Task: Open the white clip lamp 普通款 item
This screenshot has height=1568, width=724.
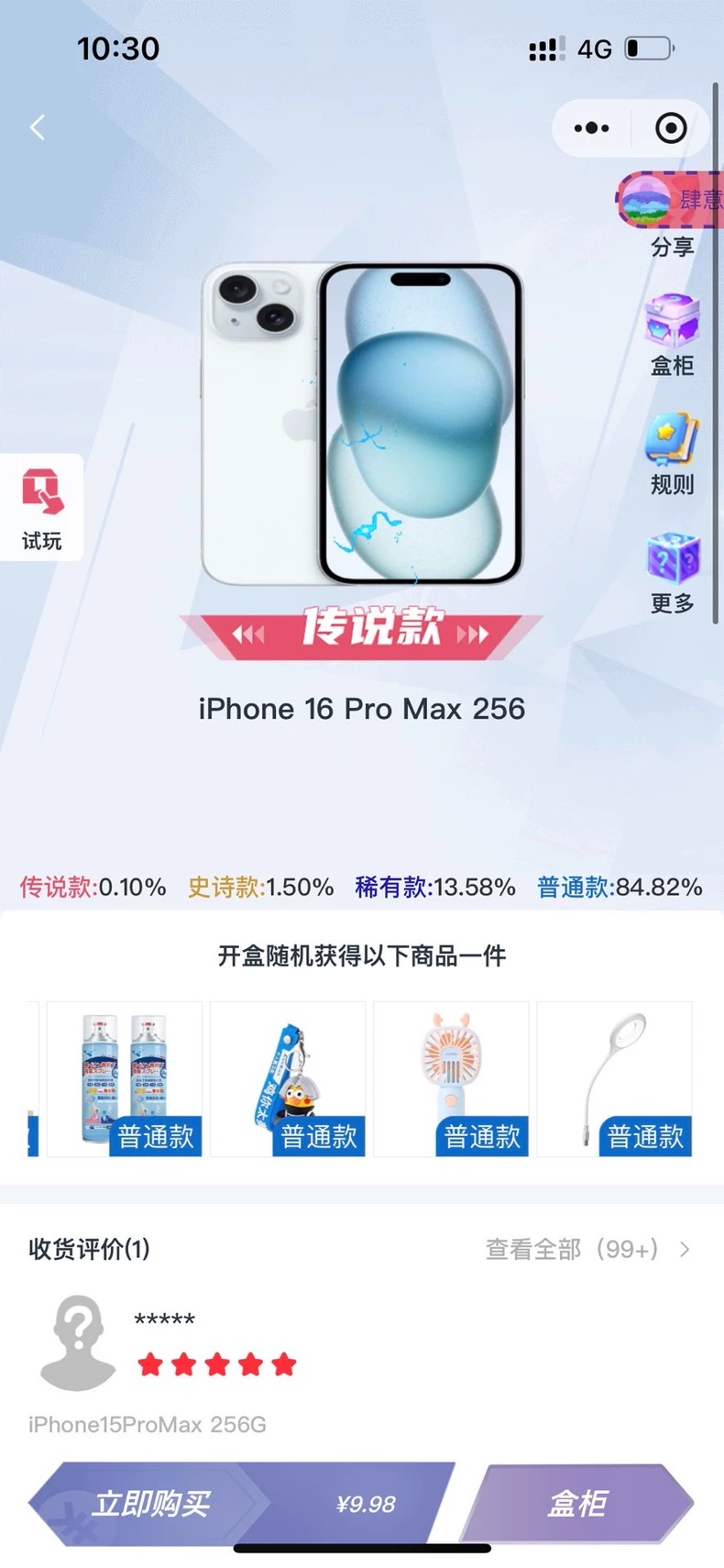Action: click(614, 1079)
